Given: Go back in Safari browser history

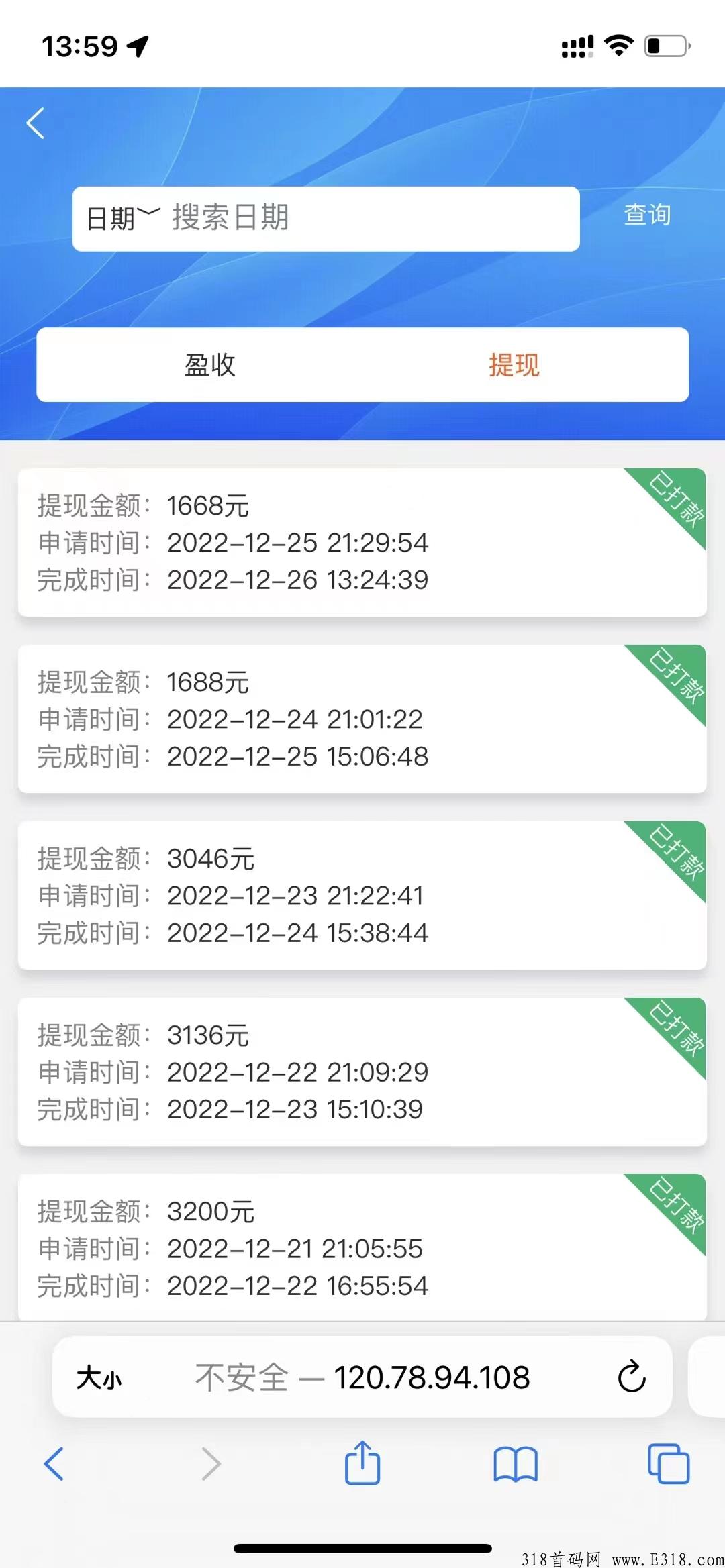Looking at the screenshot, I should [54, 1463].
